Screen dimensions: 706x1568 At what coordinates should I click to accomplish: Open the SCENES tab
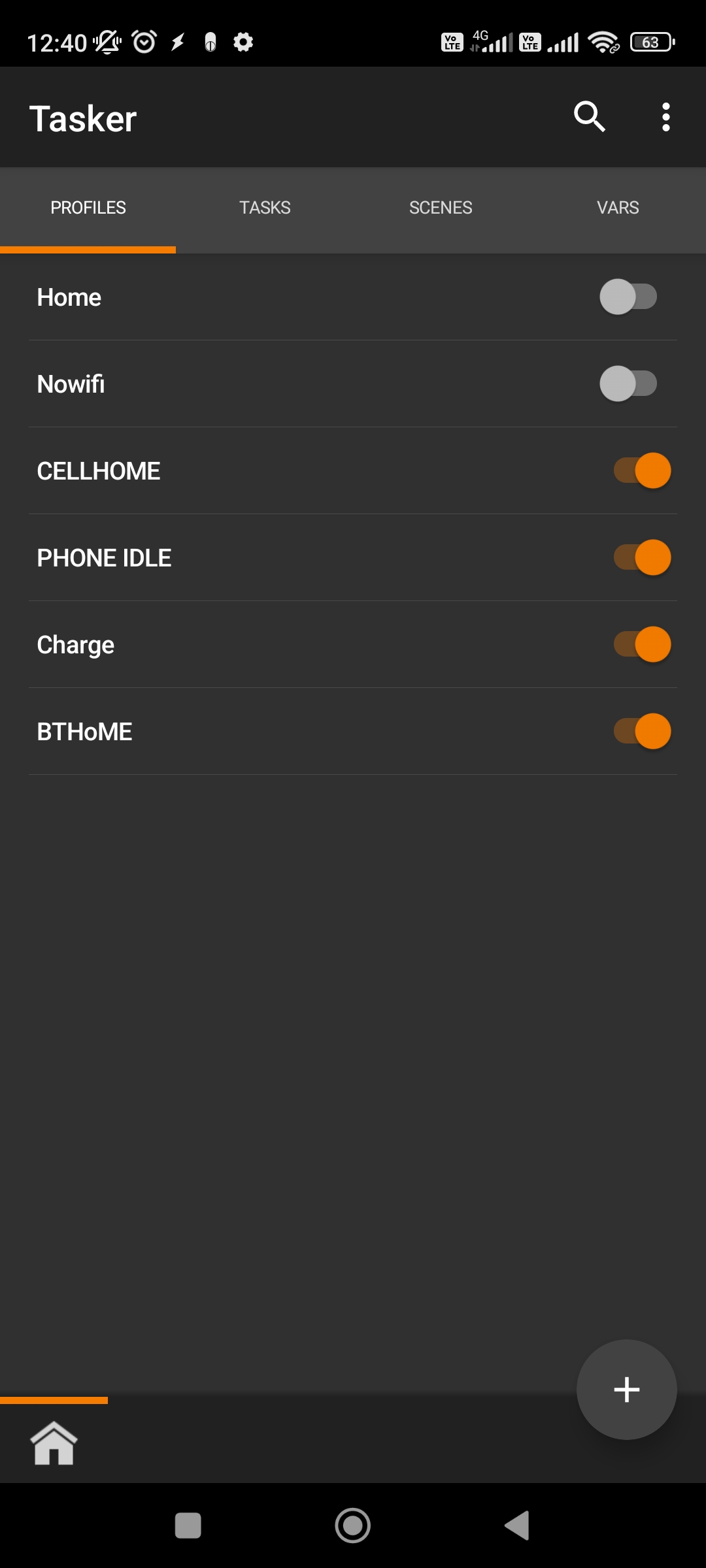point(441,207)
